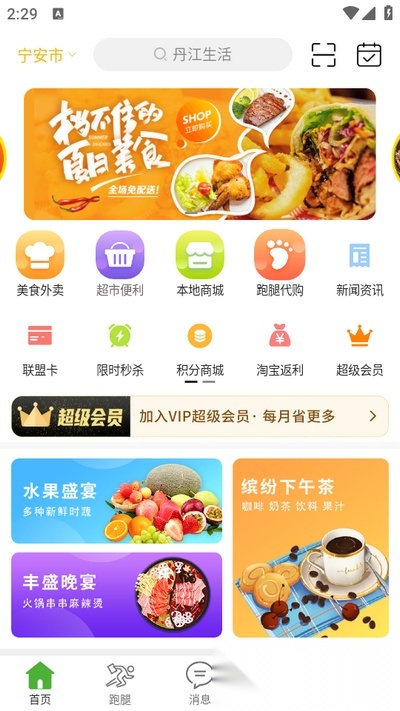Screen dimensions: 400x711
Task: Open 联盟卡 alliance card
Action: (x=40, y=350)
